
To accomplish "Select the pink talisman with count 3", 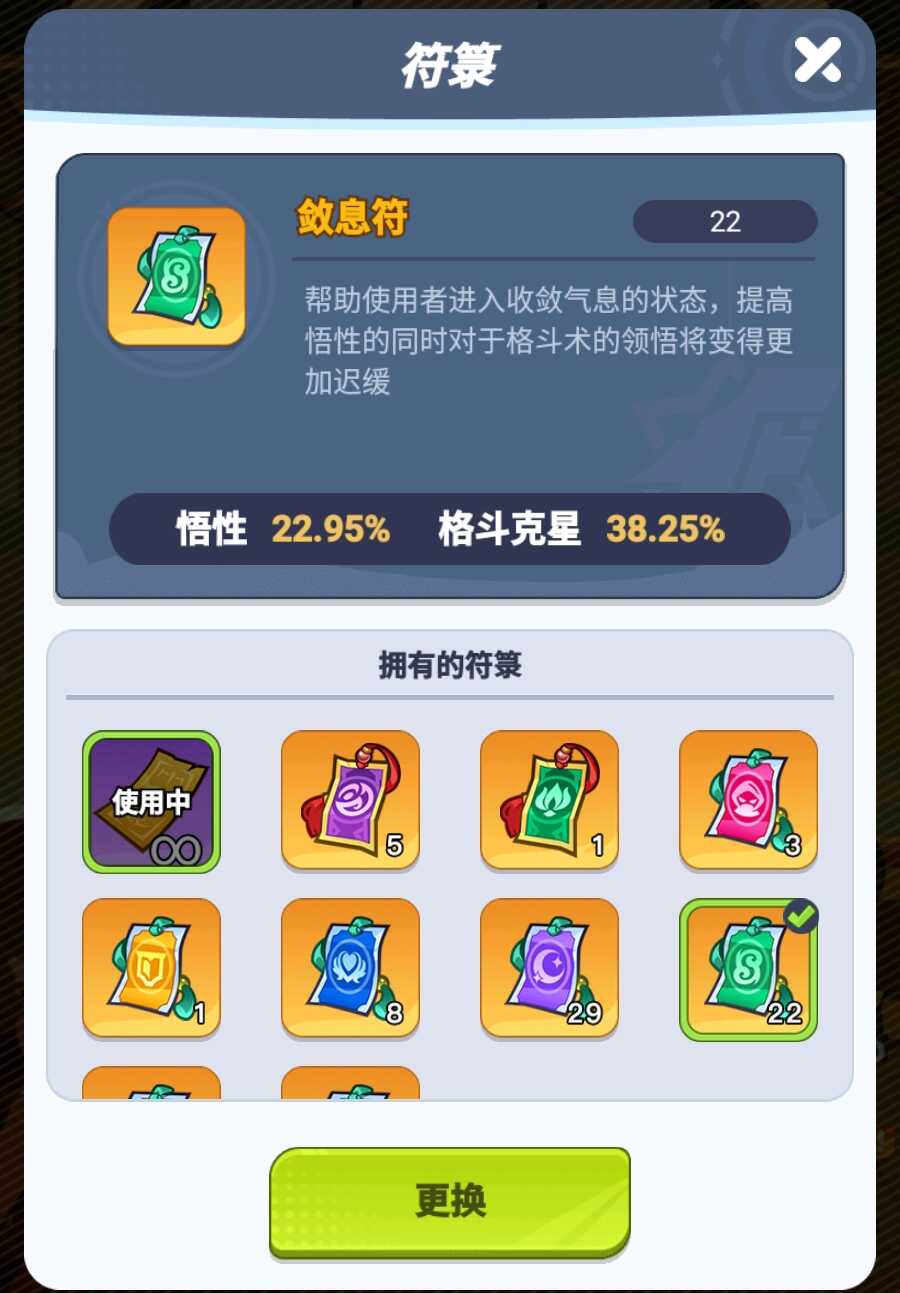I will (748, 800).
